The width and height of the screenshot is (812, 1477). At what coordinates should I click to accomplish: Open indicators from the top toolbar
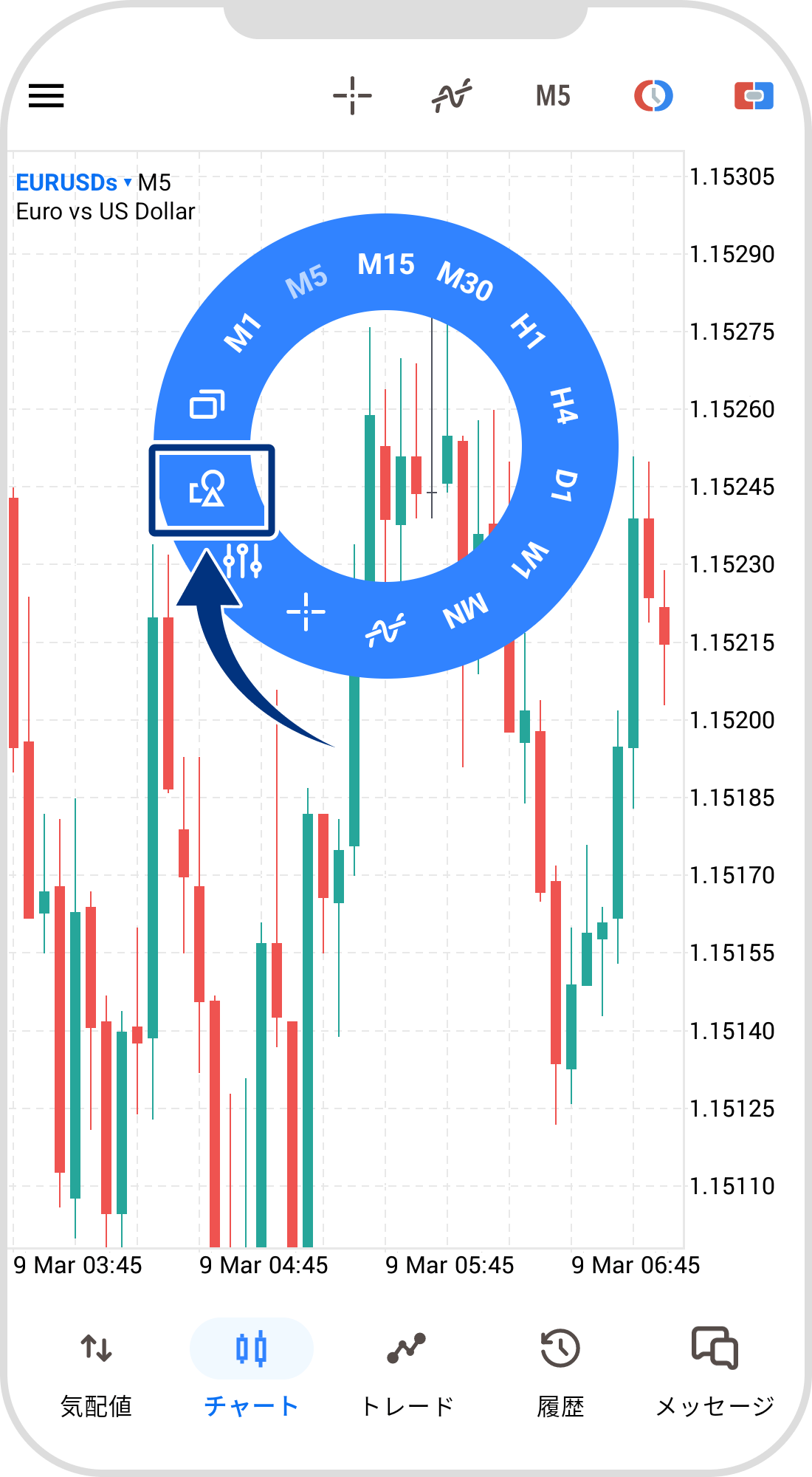coord(451,96)
